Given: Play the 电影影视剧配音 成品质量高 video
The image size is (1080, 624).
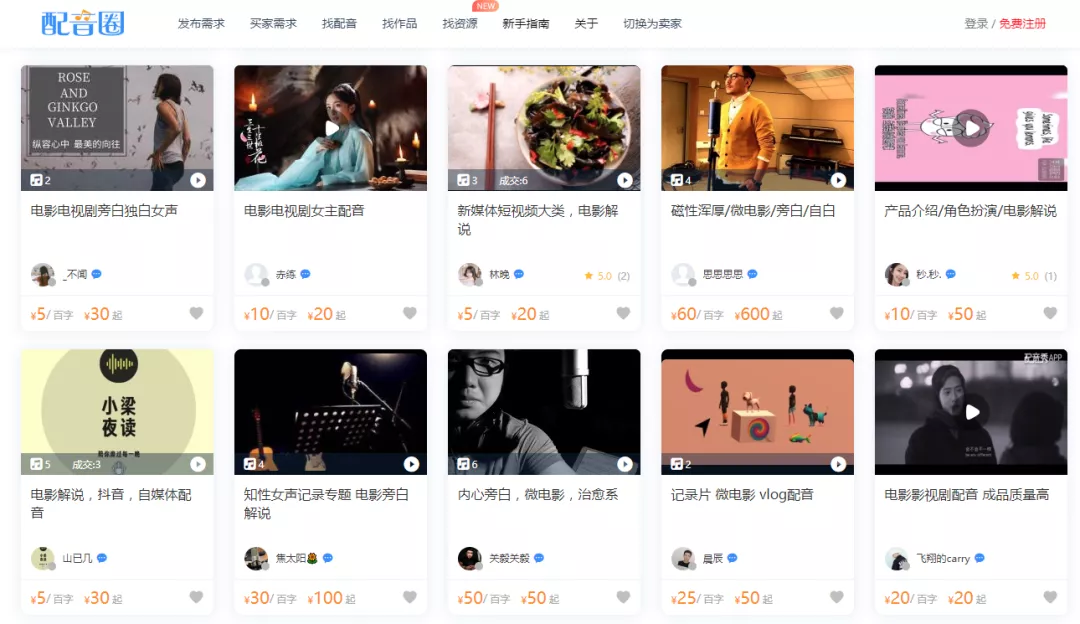Looking at the screenshot, I should (971, 412).
